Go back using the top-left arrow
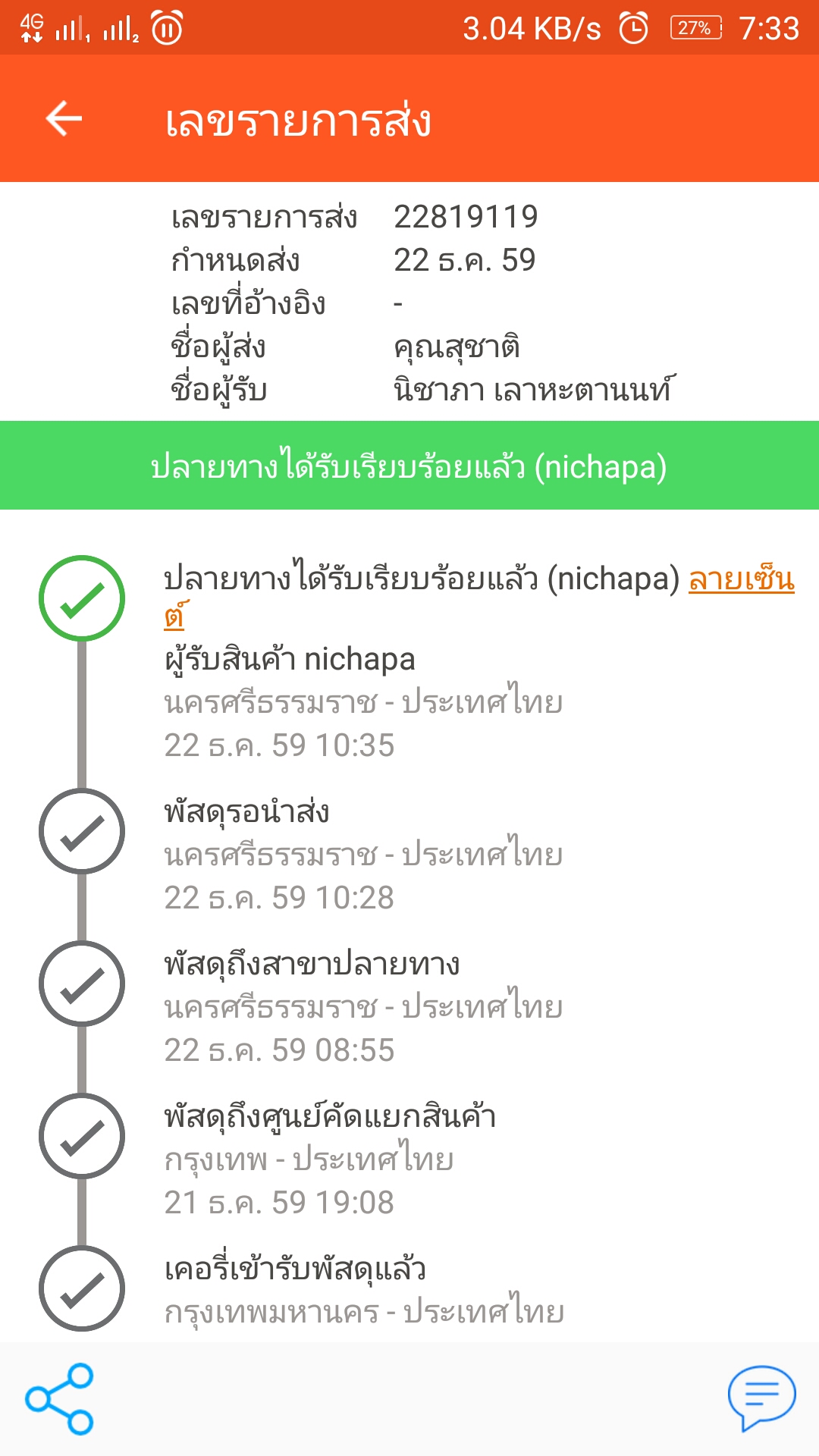 pos(64,119)
